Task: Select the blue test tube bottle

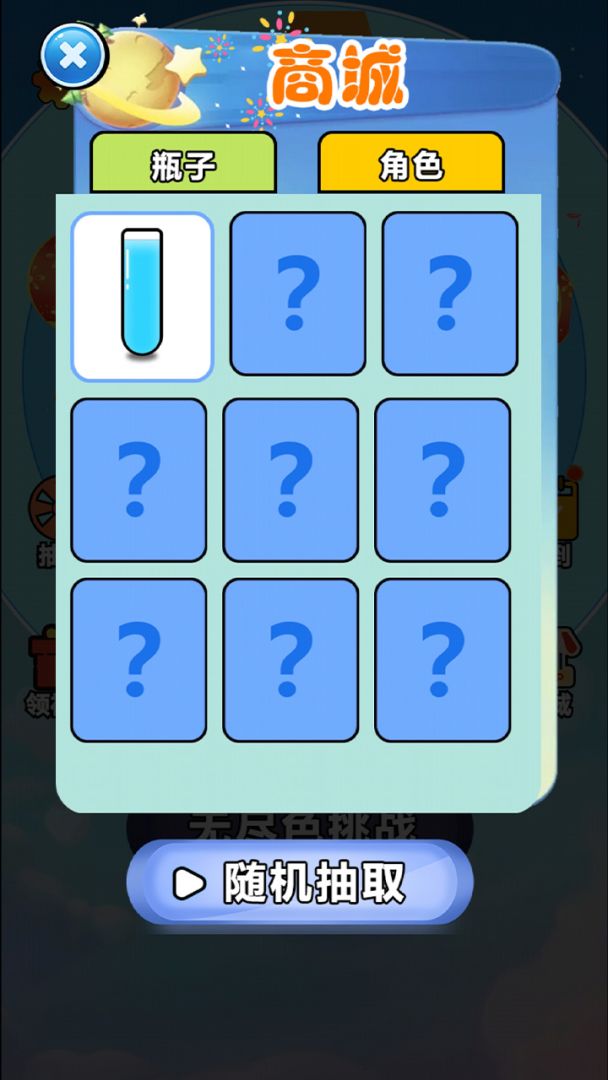Action: pyautogui.click(x=142, y=296)
